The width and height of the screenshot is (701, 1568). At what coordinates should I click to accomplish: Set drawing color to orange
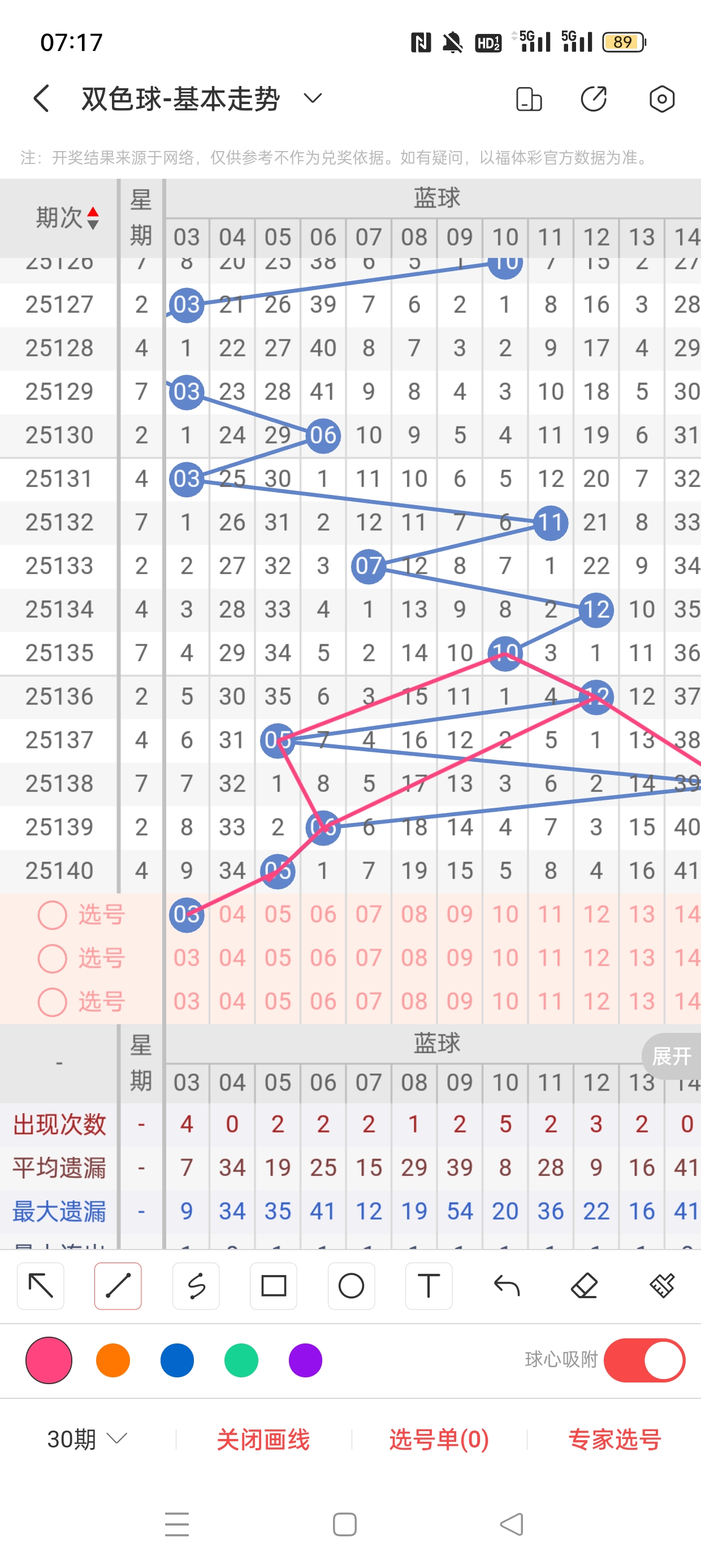tap(113, 1360)
